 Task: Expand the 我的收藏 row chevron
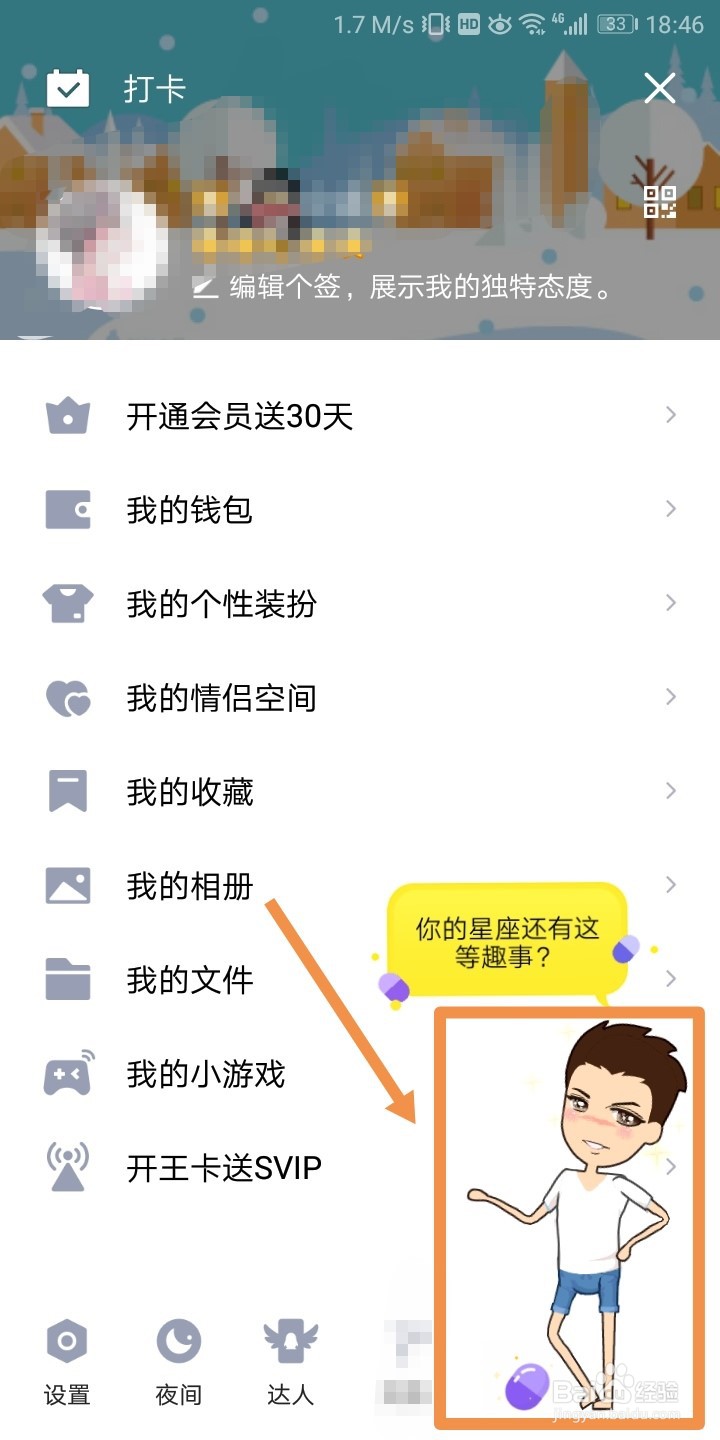click(670, 790)
